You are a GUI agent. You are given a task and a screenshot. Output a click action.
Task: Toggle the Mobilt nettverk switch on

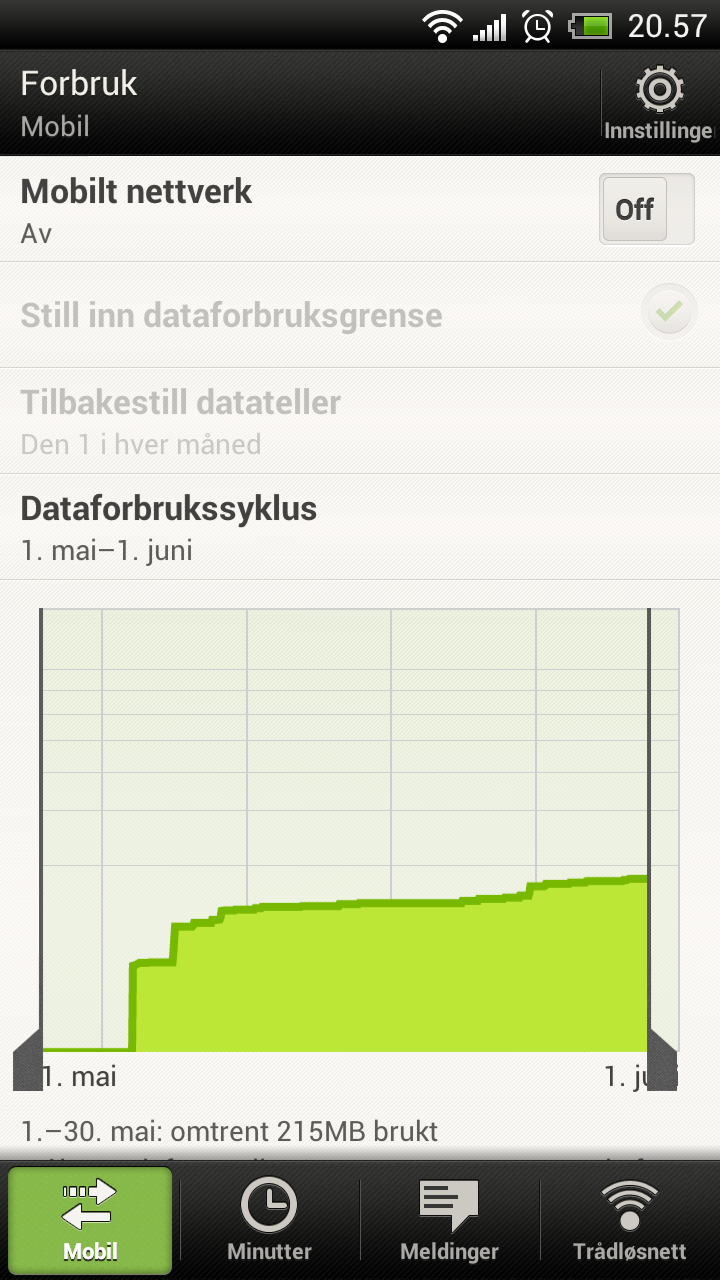click(x=647, y=209)
